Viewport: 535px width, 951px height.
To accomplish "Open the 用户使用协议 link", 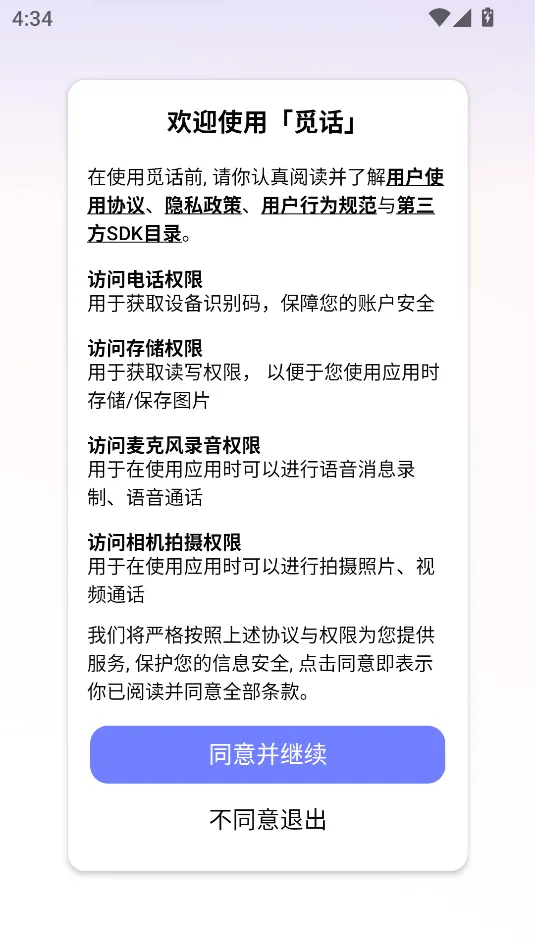I will pyautogui.click(x=416, y=177).
